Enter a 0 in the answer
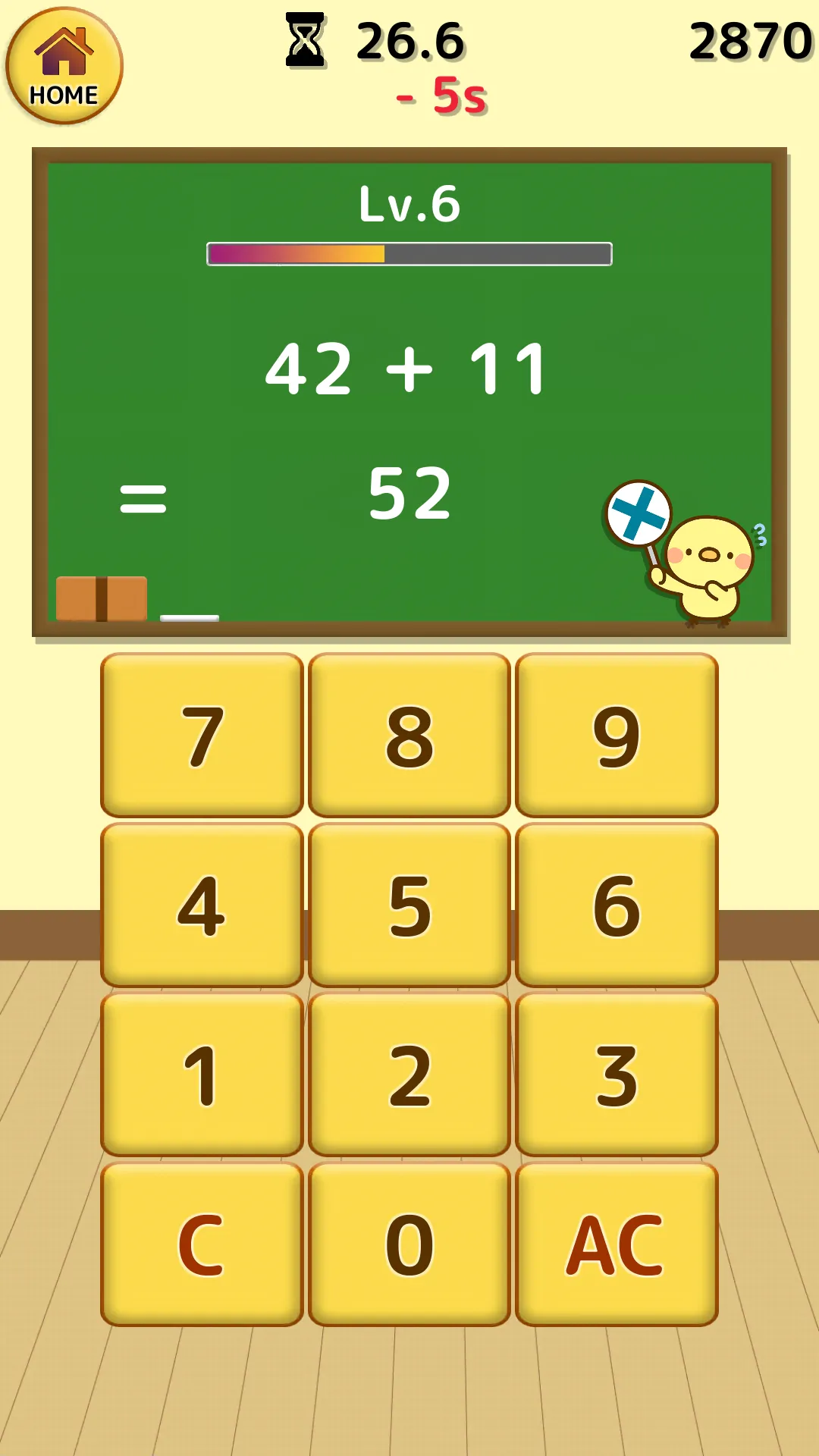Screen dimensions: 819x1456 409,1244
